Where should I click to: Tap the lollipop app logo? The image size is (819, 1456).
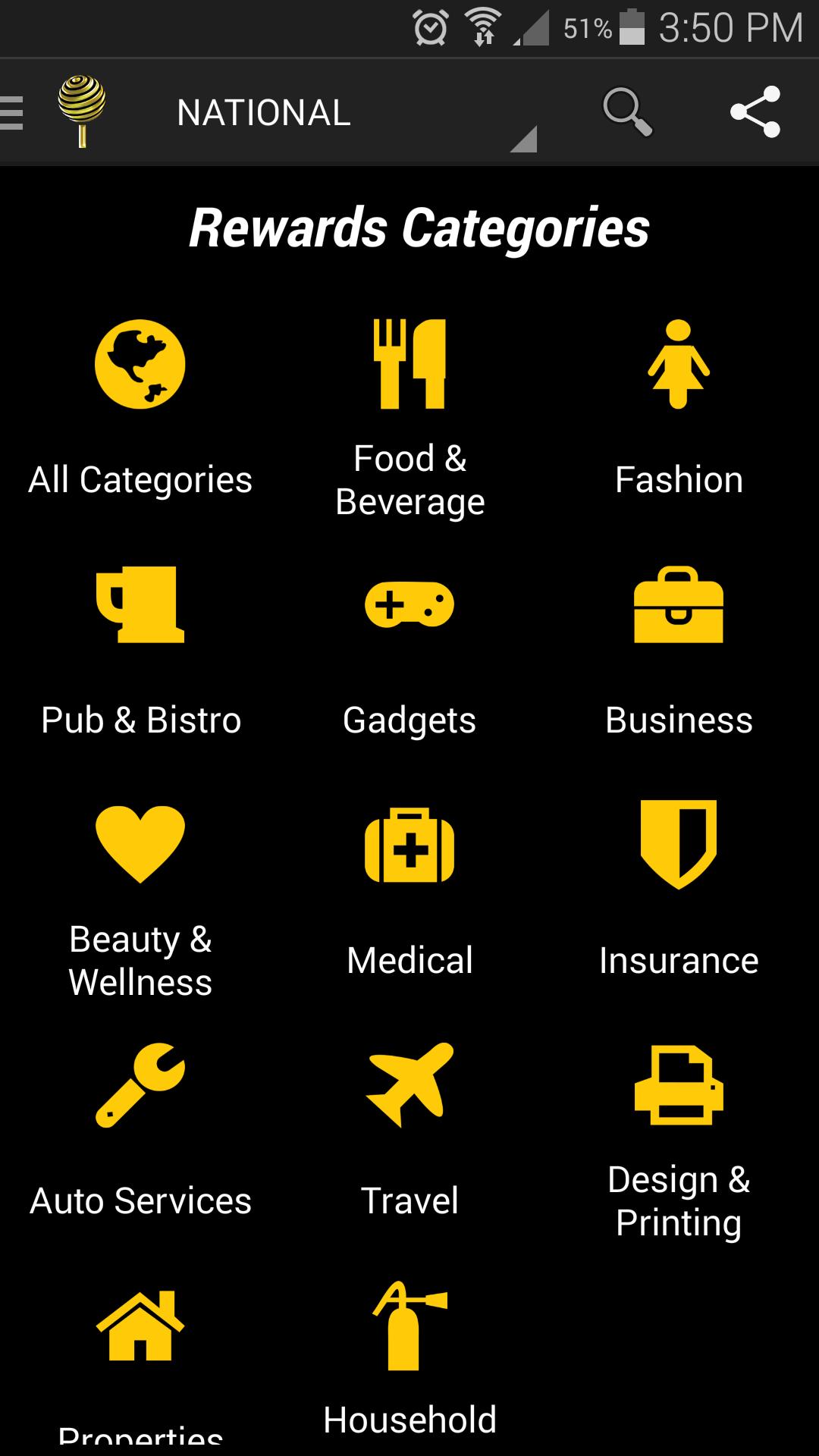click(x=83, y=110)
